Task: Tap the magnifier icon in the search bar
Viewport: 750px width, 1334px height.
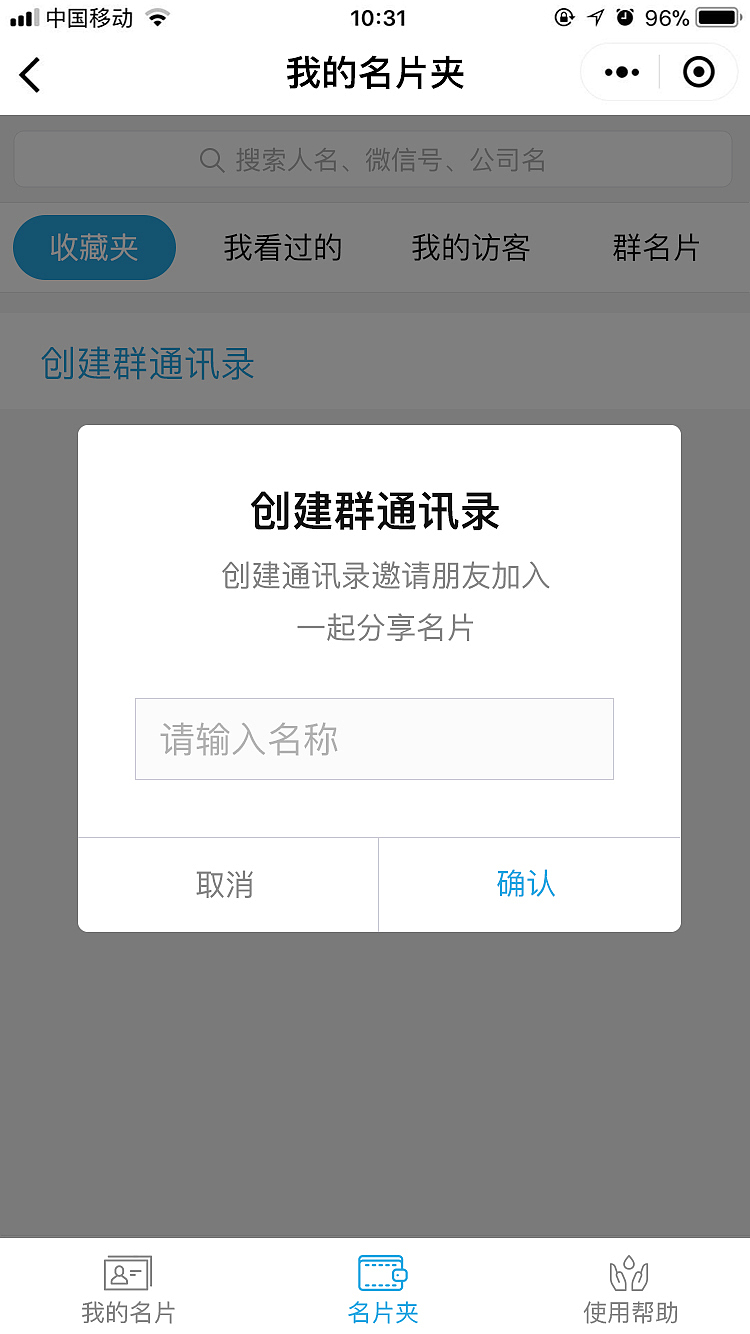Action: 209,159
